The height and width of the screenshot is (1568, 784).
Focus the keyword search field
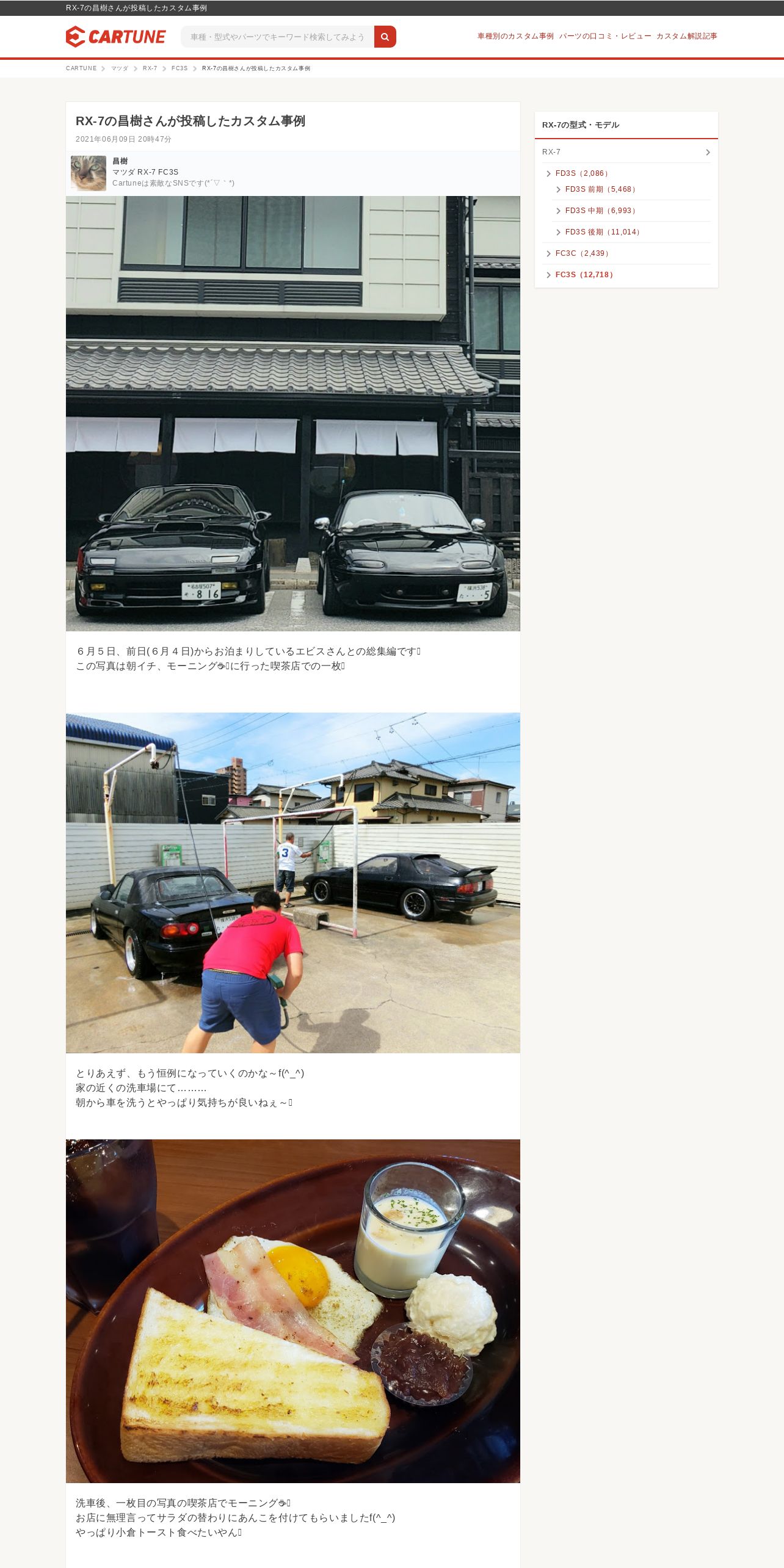(277, 37)
